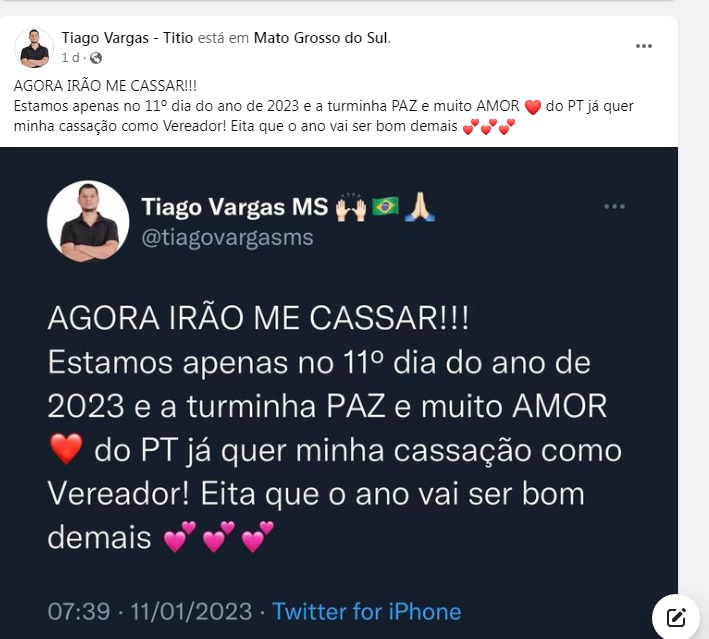Open the shared tweet screenshot image
The height and width of the screenshot is (639, 709).
338,400
